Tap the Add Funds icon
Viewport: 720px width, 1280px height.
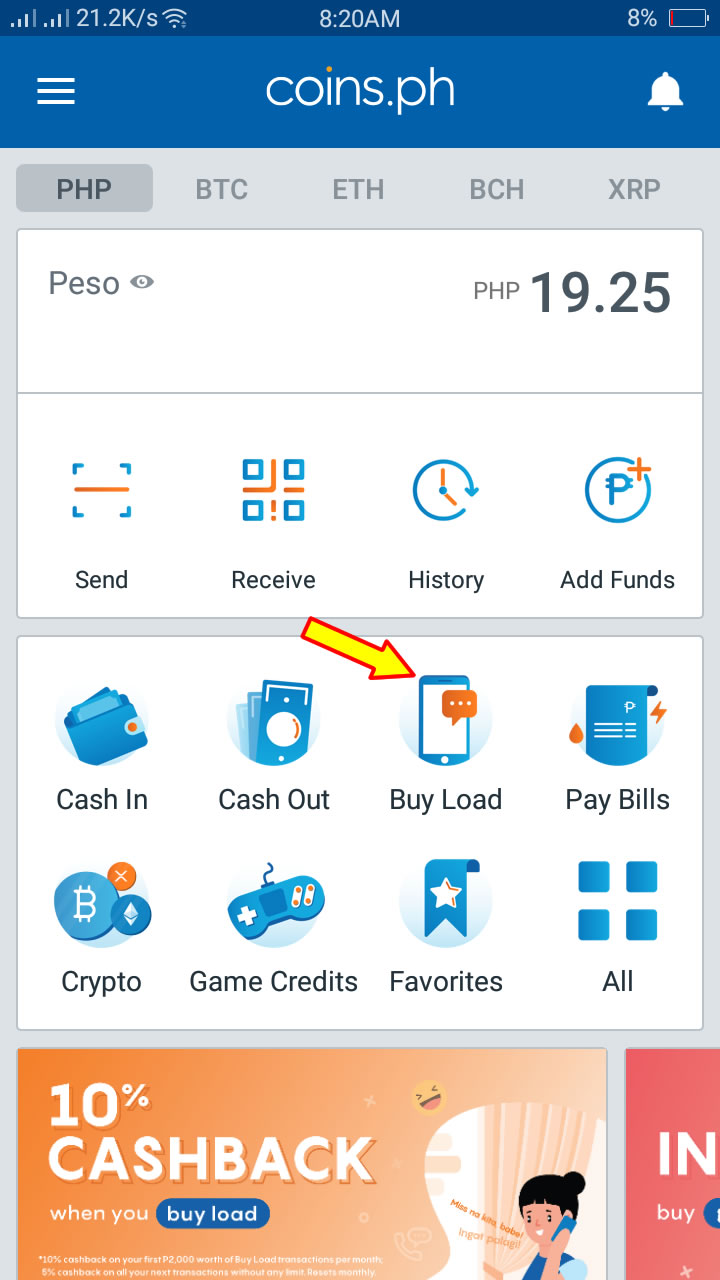pyautogui.click(x=617, y=490)
